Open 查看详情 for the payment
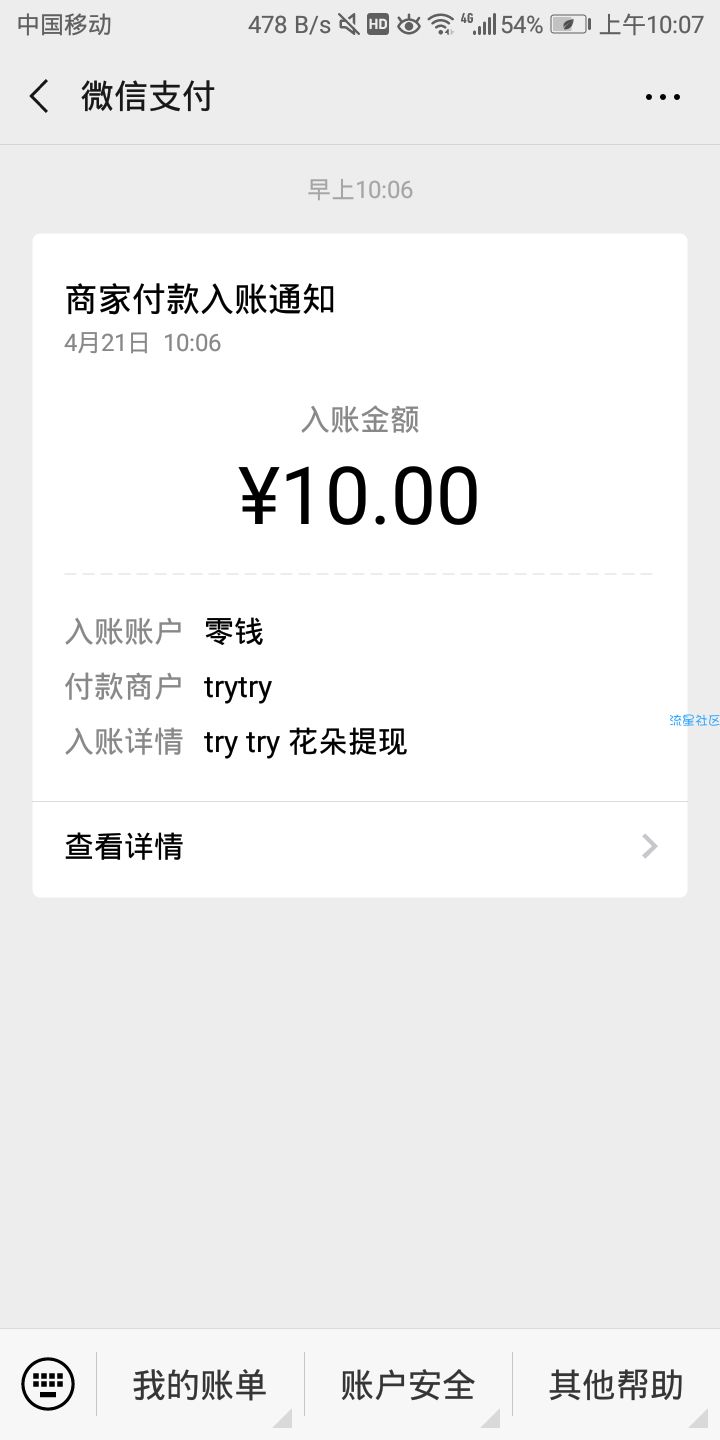The width and height of the screenshot is (720, 1440). point(360,848)
